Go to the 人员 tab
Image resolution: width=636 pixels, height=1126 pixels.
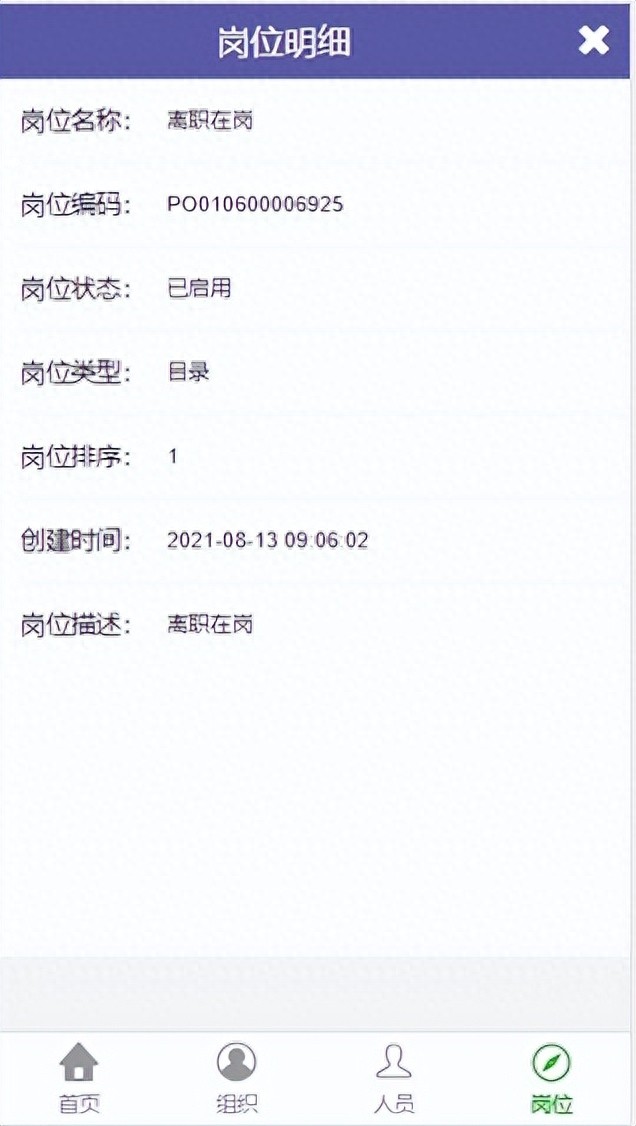(394, 1079)
